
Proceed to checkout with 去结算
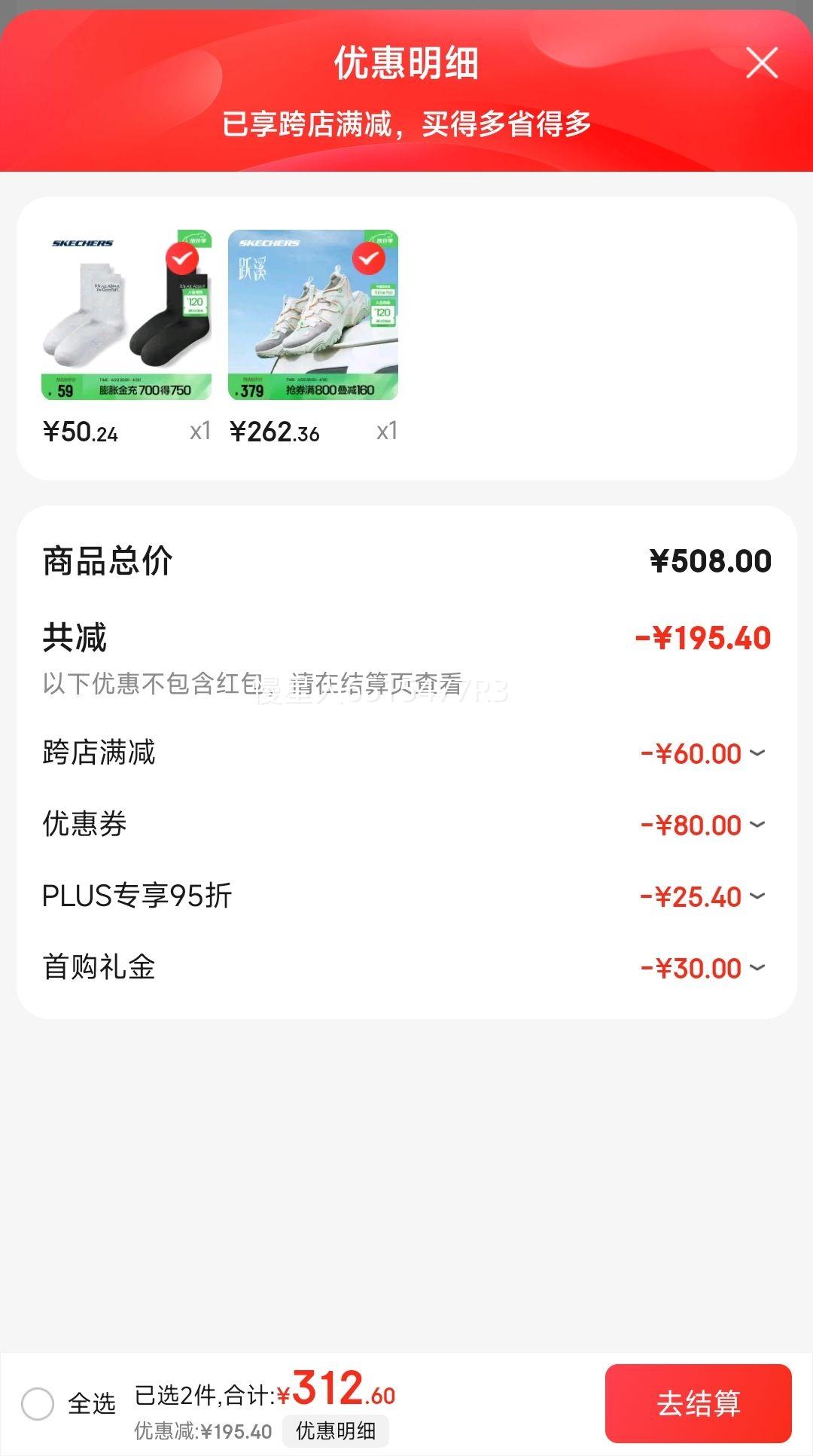pyautogui.click(x=699, y=1403)
